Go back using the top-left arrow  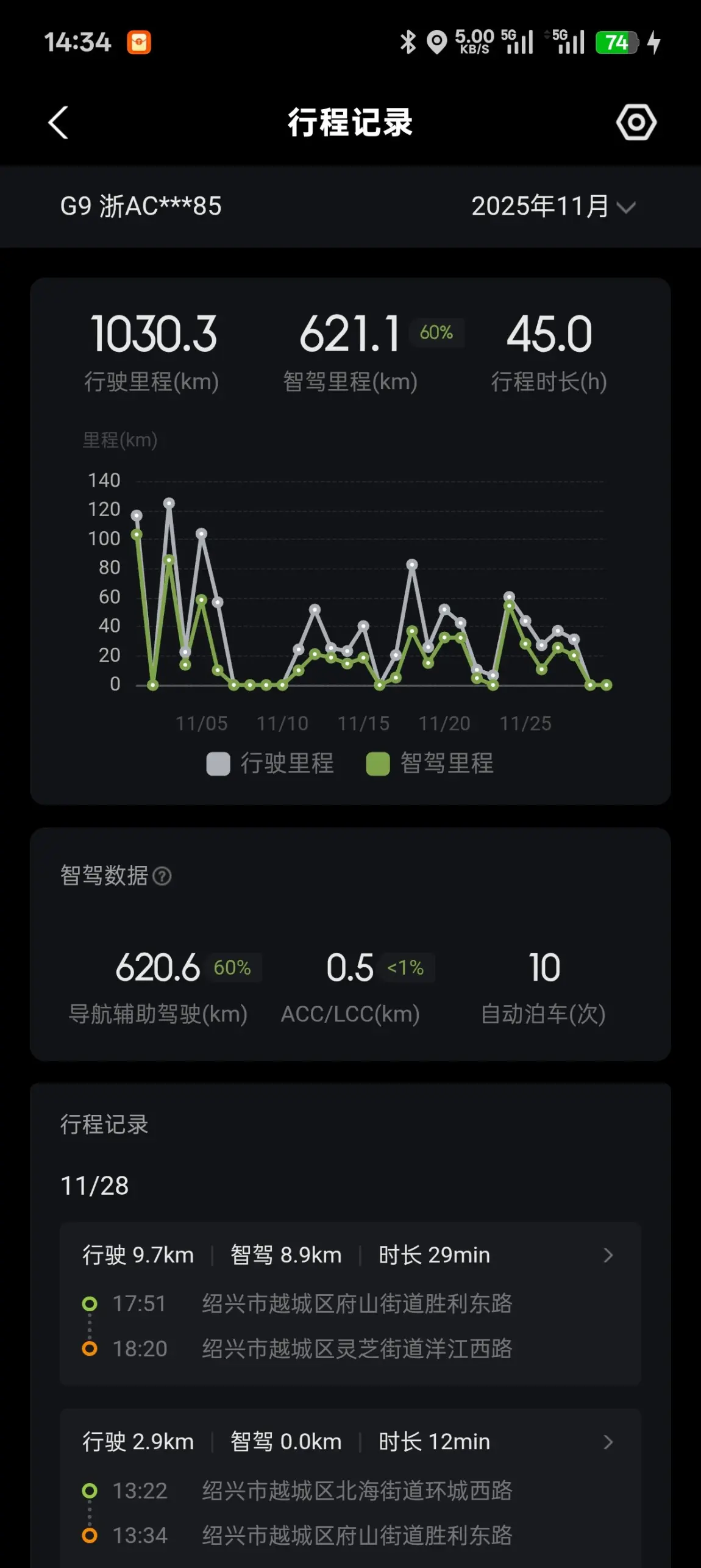click(x=59, y=123)
